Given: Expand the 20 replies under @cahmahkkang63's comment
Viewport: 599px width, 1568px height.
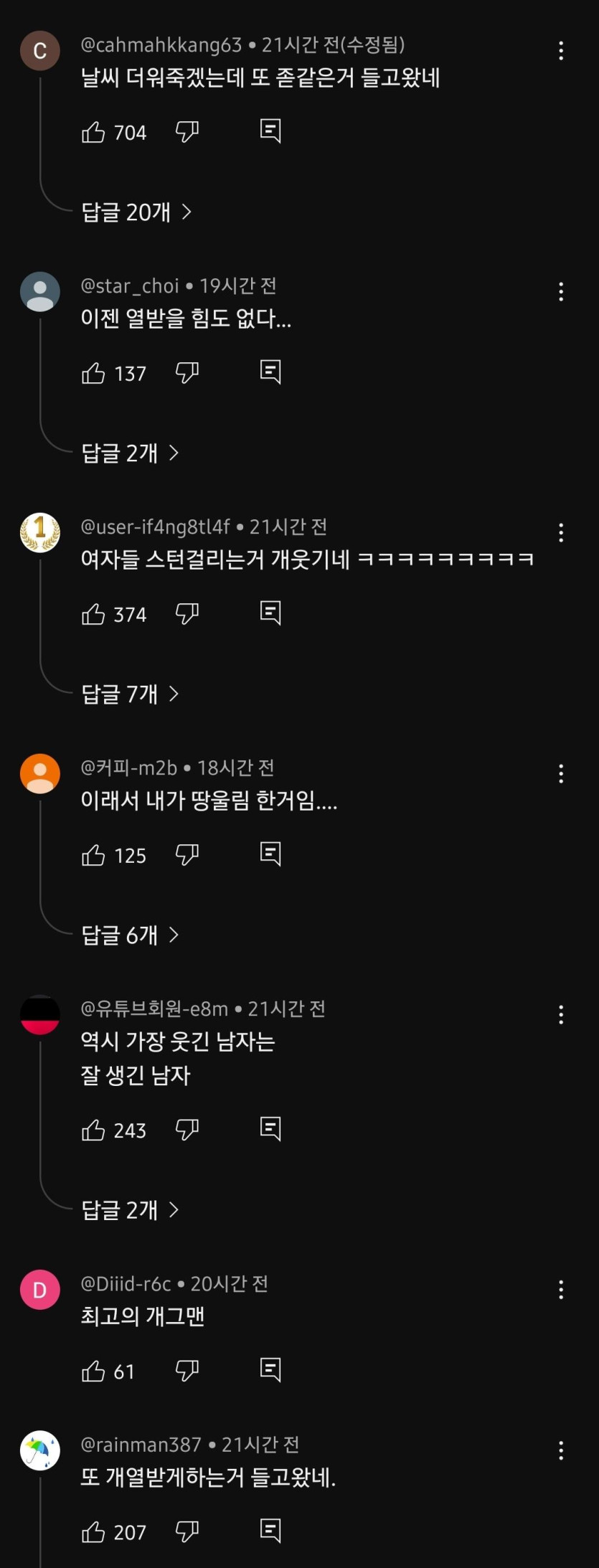Looking at the screenshot, I should click(x=136, y=212).
